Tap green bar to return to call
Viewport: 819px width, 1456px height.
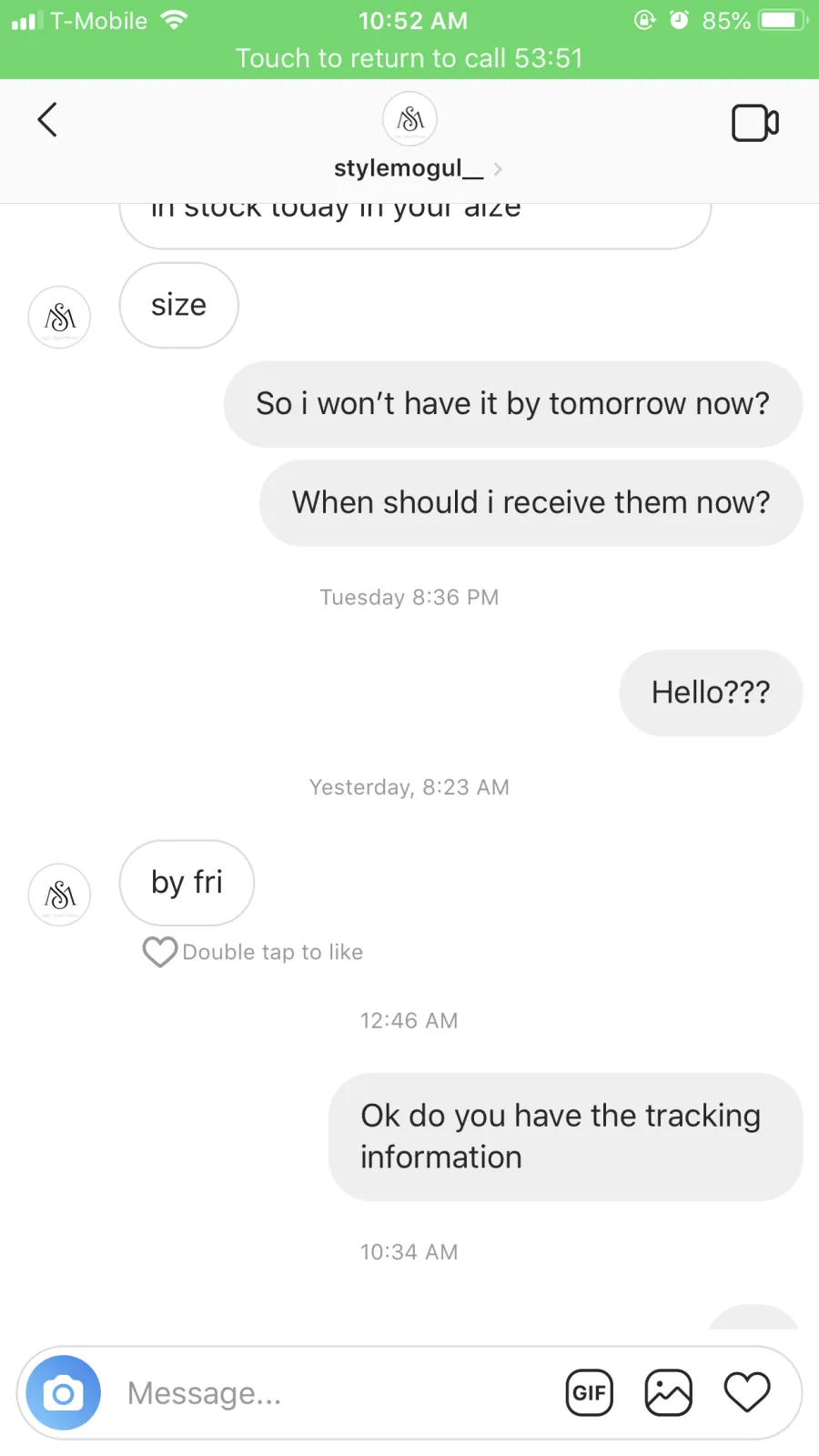pos(409,57)
